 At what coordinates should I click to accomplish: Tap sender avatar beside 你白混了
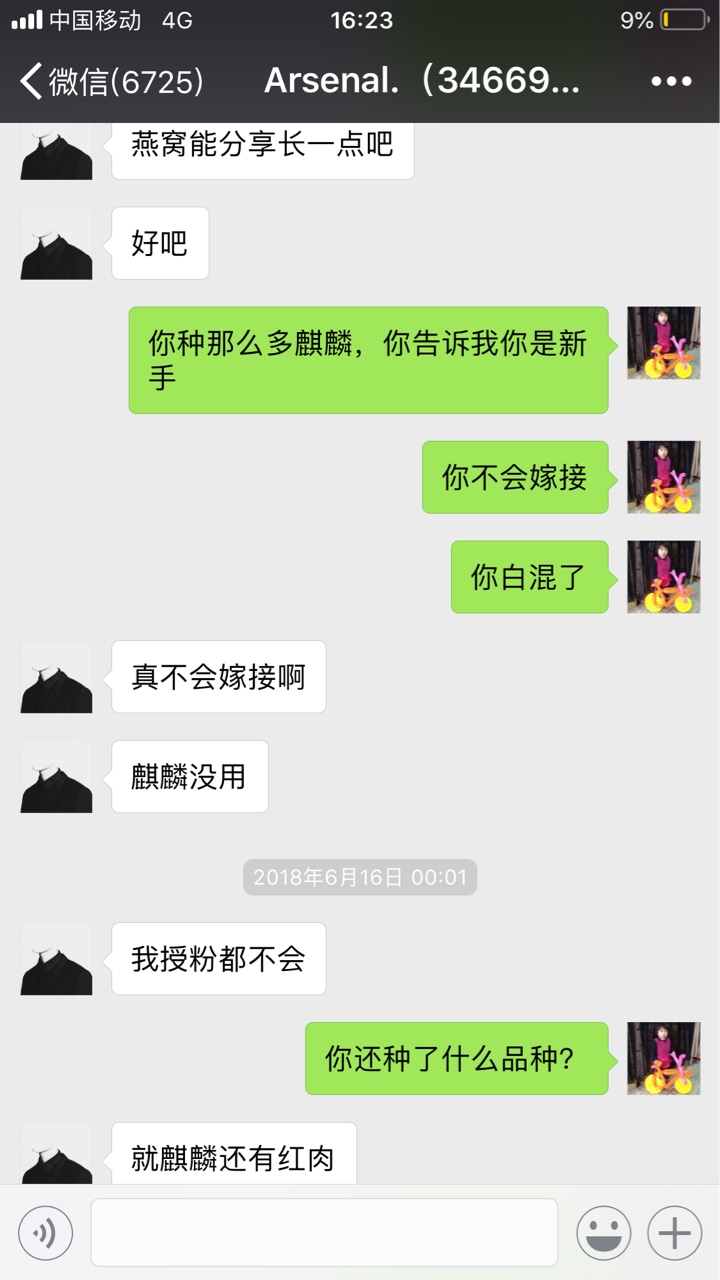tap(664, 577)
